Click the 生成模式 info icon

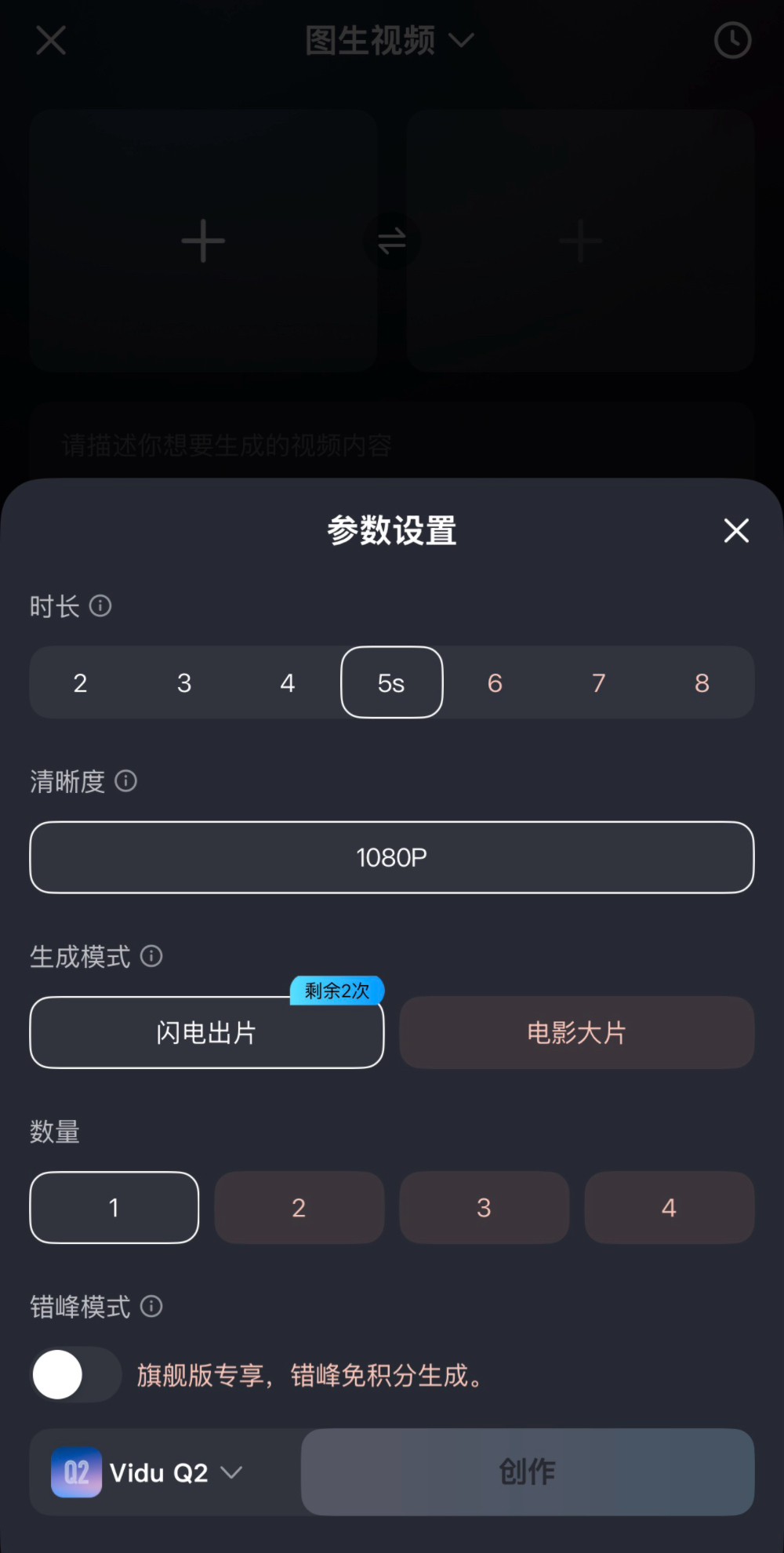pyautogui.click(x=151, y=956)
